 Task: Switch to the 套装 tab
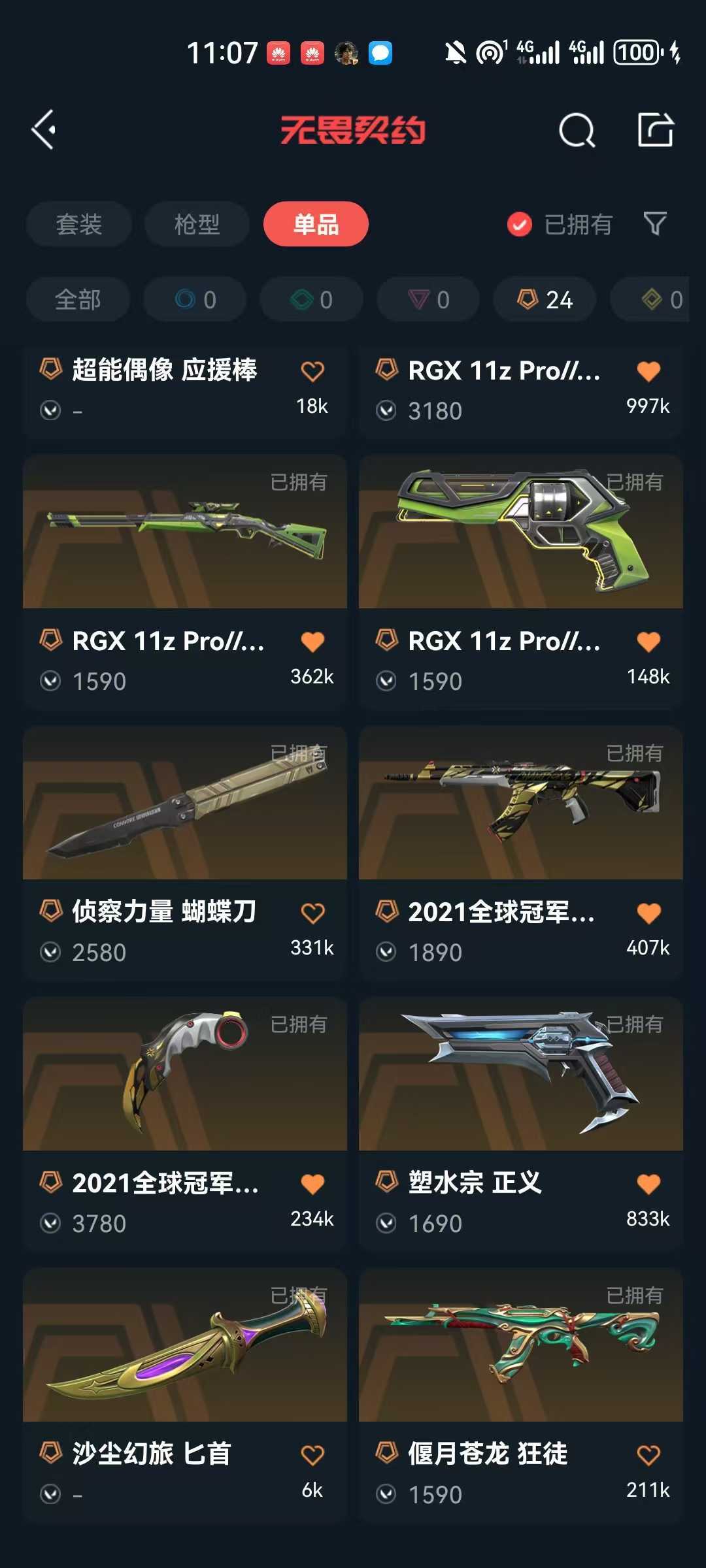click(79, 224)
